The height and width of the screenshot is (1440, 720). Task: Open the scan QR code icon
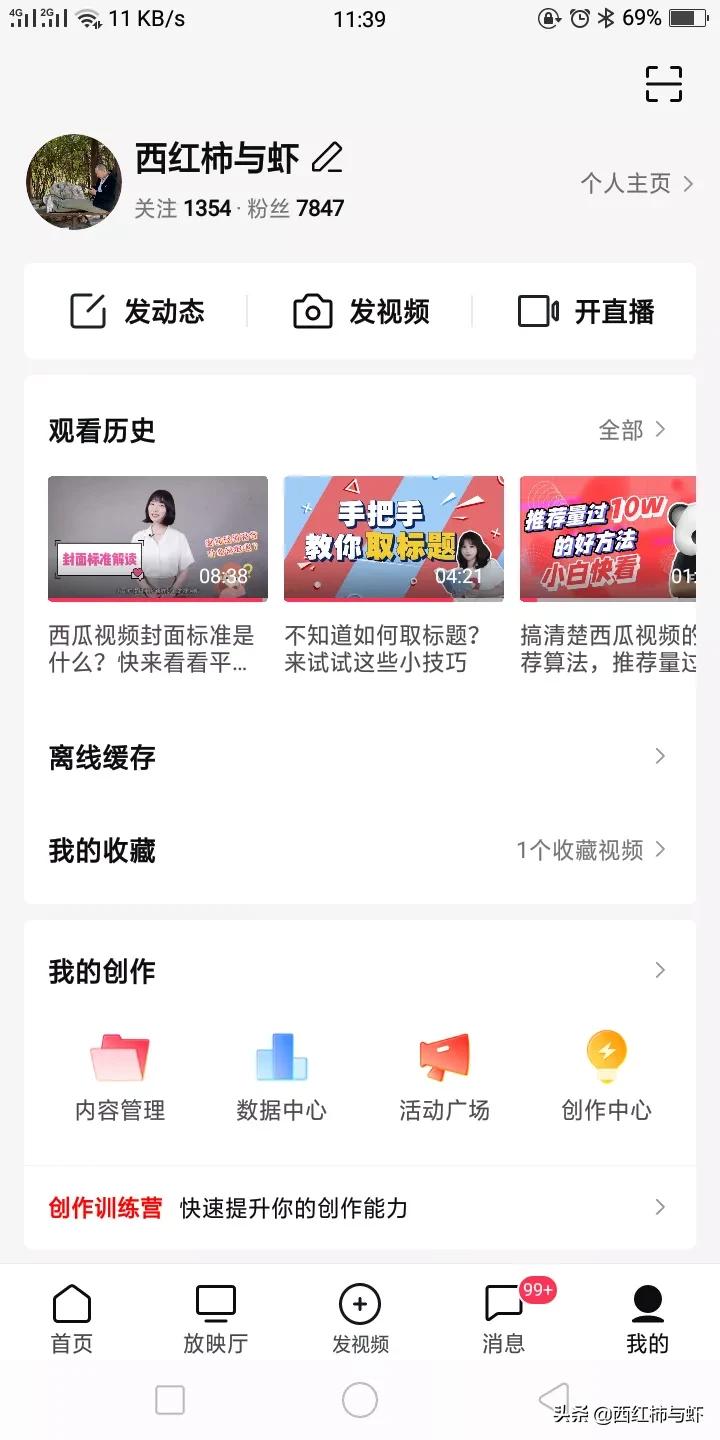(663, 86)
